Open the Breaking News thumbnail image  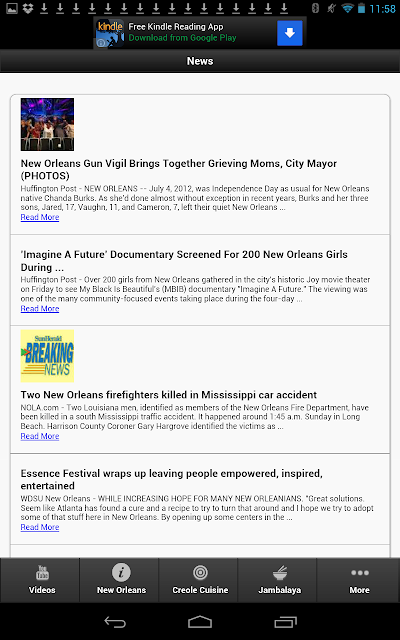tap(47, 356)
